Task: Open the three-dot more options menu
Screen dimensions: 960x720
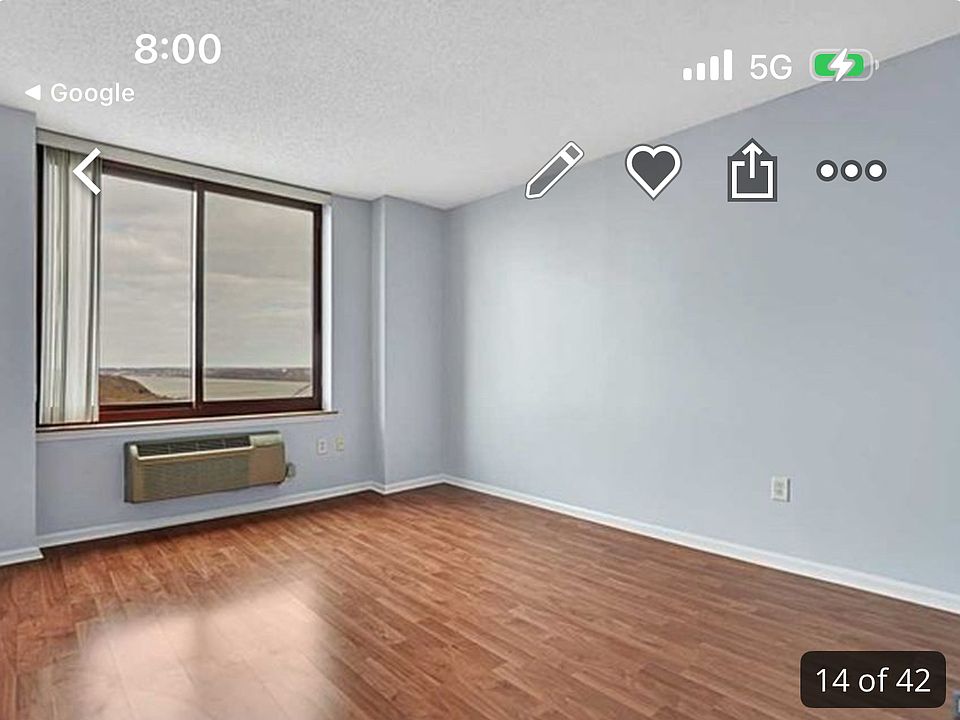Action: tap(851, 171)
